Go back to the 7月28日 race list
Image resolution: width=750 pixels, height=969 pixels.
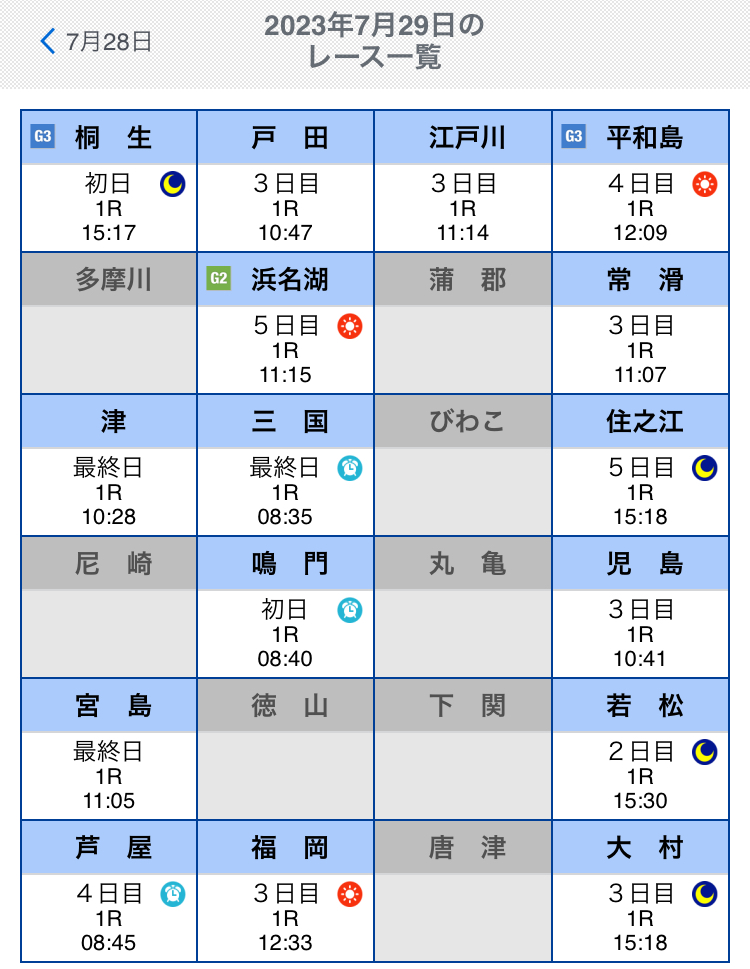pos(96,42)
